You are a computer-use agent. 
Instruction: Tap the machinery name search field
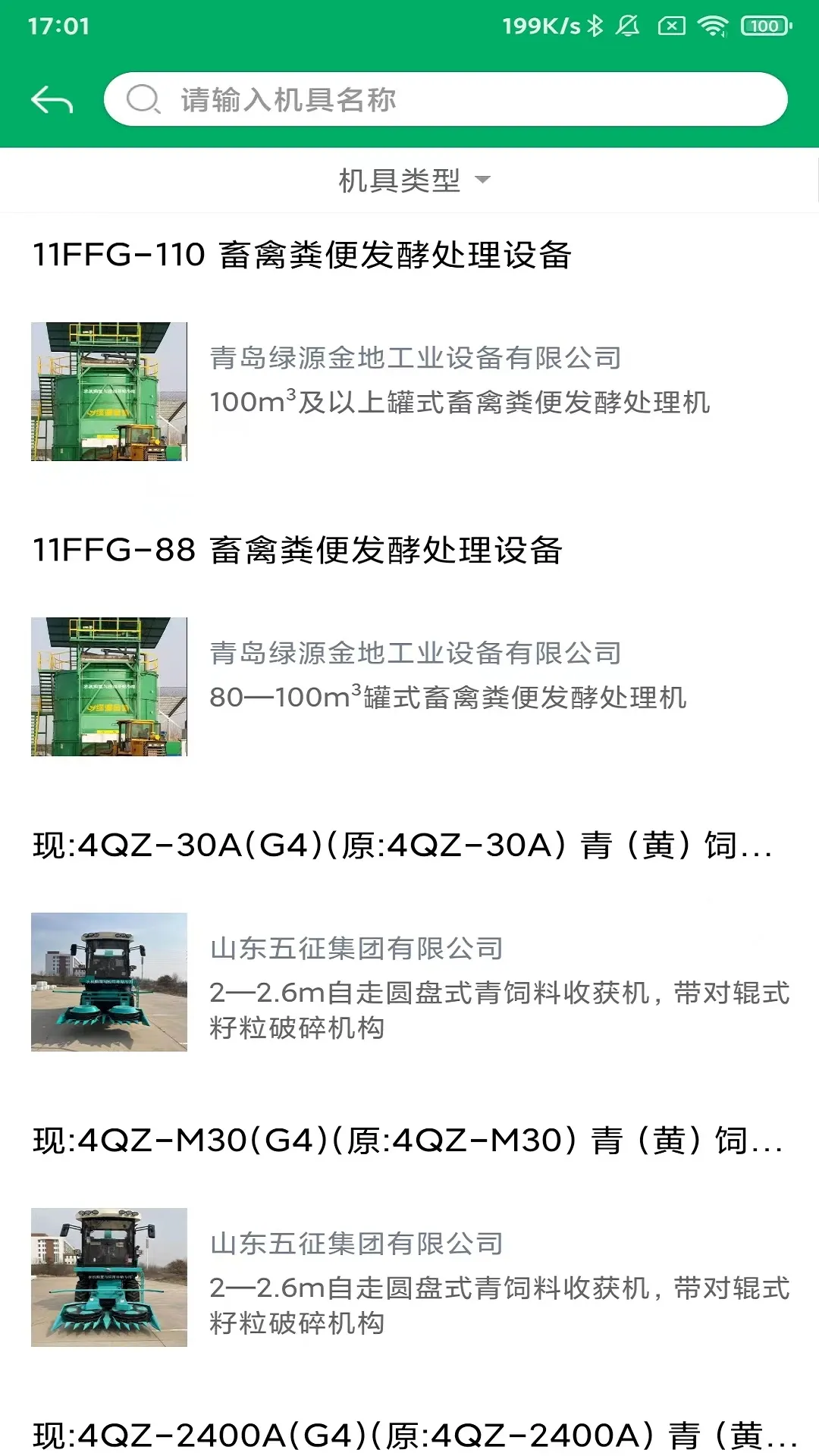pyautogui.click(x=455, y=99)
